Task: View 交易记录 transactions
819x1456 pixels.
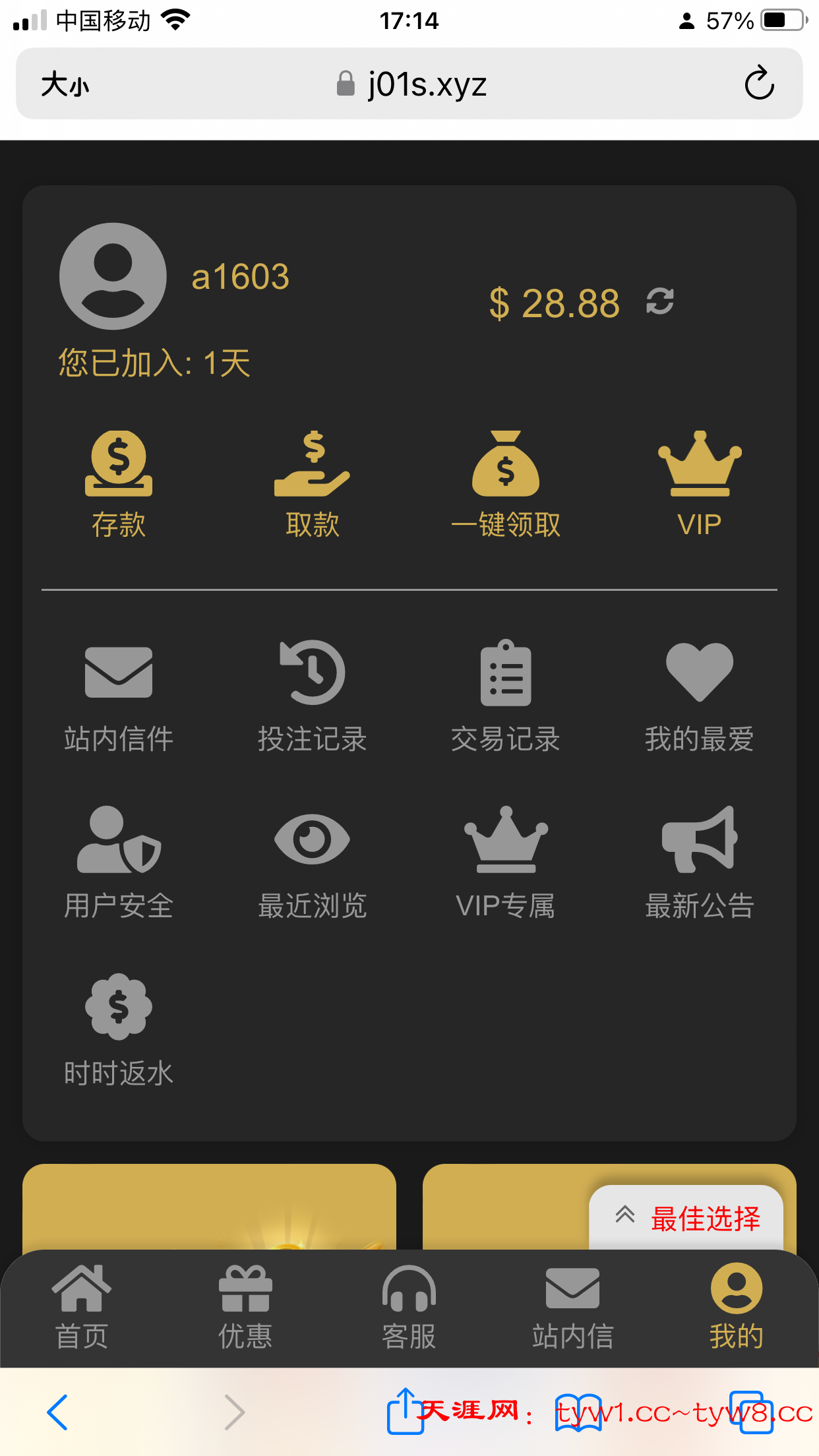Action: 506,696
